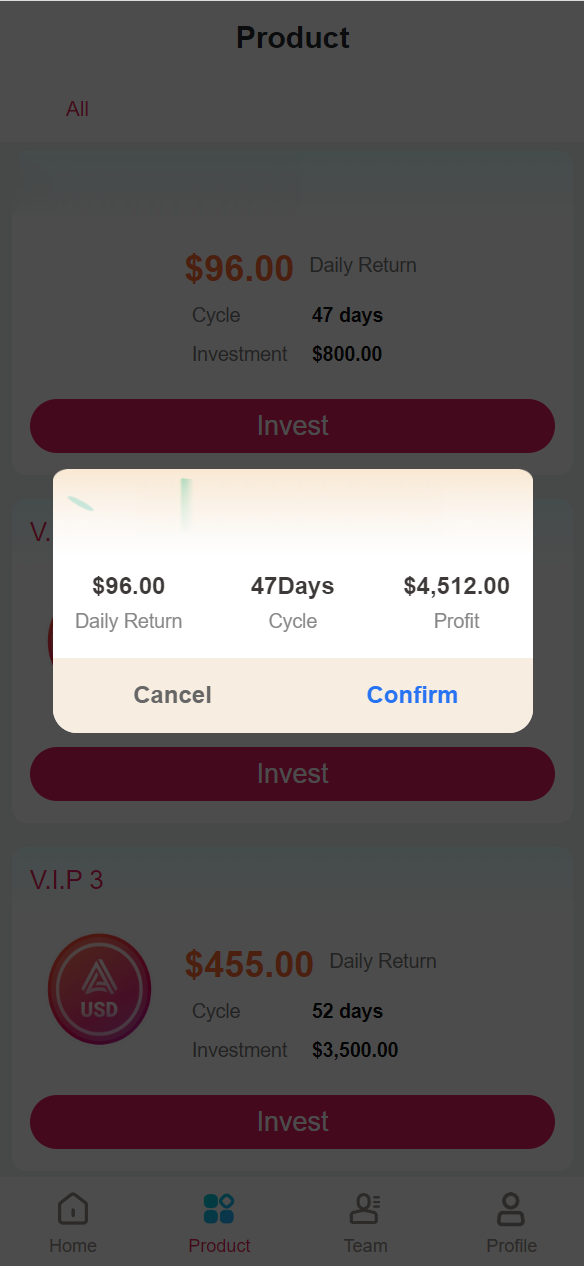
Task: Select the All filter tab
Action: [x=77, y=109]
